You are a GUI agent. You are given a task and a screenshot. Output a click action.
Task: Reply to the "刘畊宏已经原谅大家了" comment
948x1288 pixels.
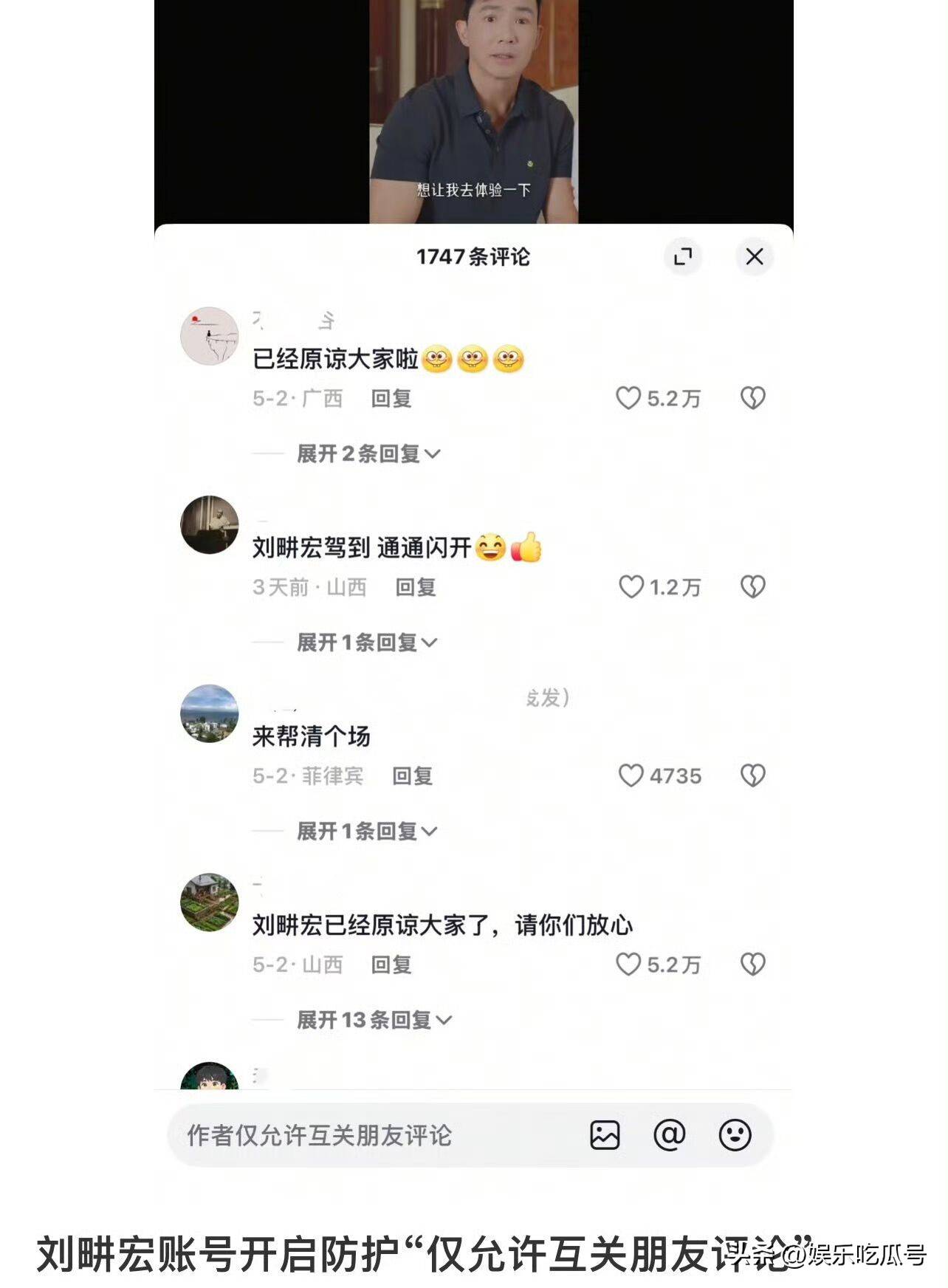click(391, 964)
